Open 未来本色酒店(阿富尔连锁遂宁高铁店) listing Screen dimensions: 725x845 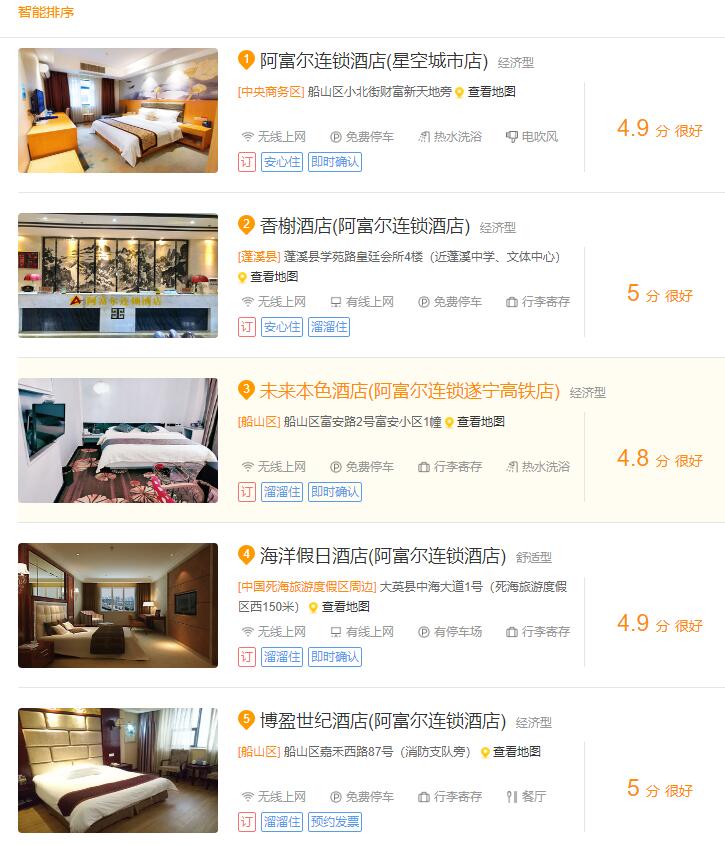point(409,391)
